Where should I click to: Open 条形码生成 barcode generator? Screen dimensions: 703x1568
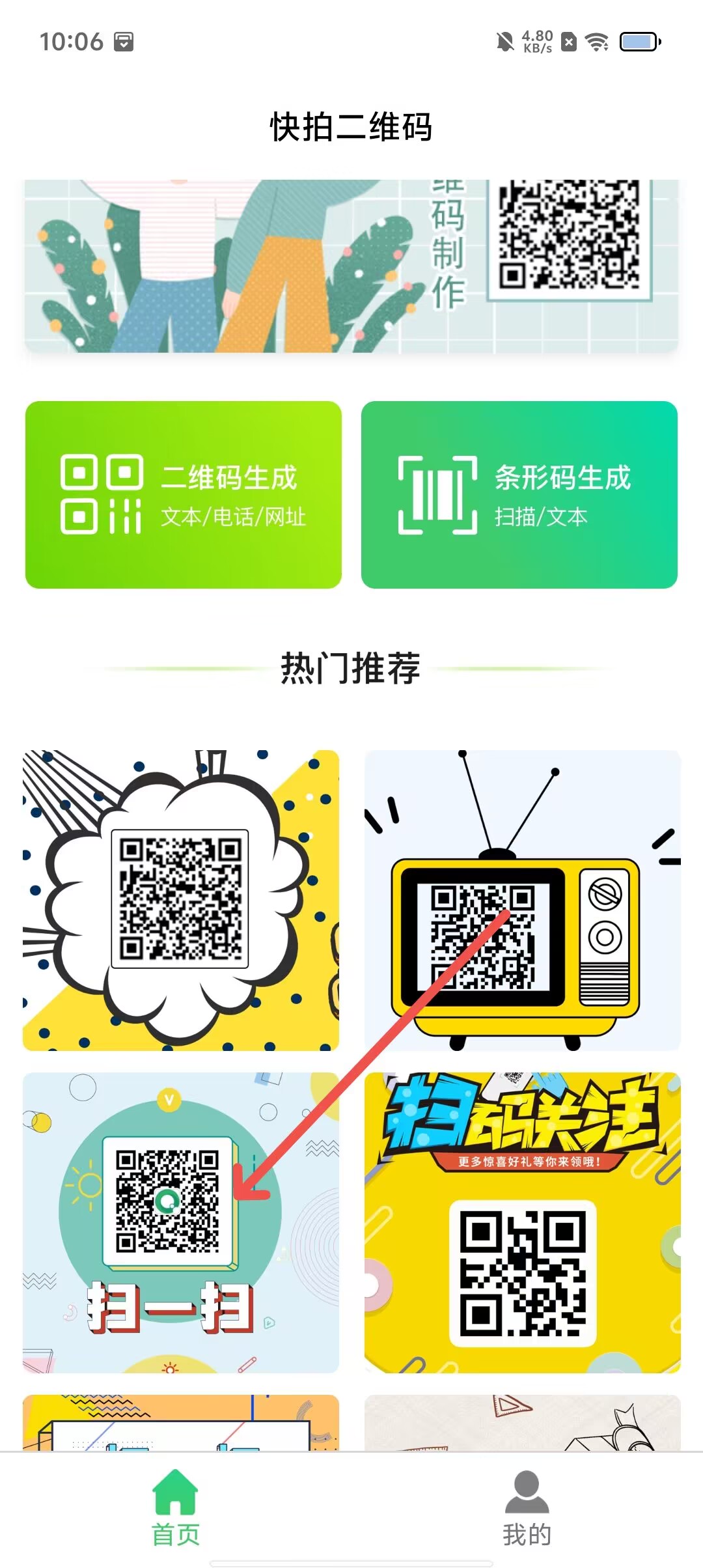tap(519, 495)
